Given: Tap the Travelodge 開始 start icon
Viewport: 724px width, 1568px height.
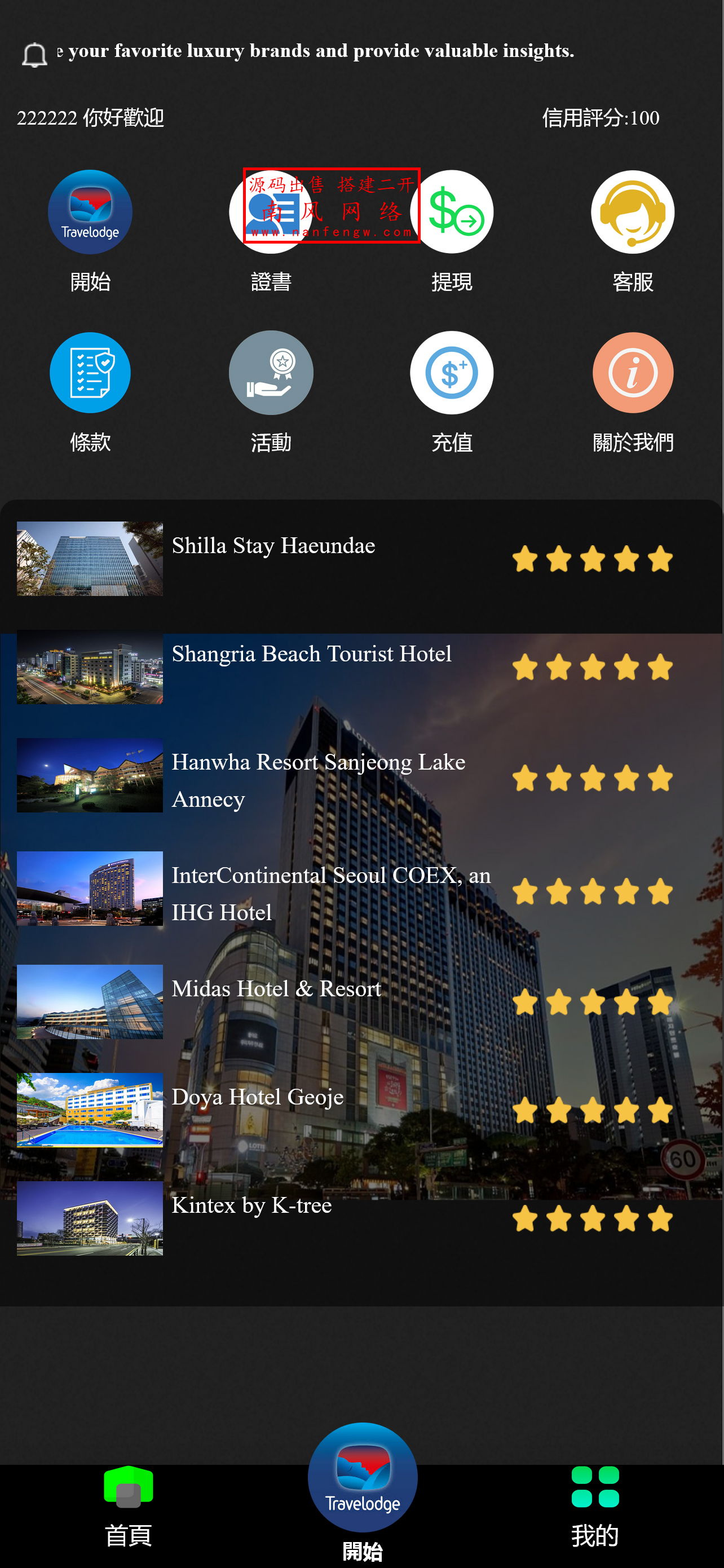Looking at the screenshot, I should [x=90, y=211].
